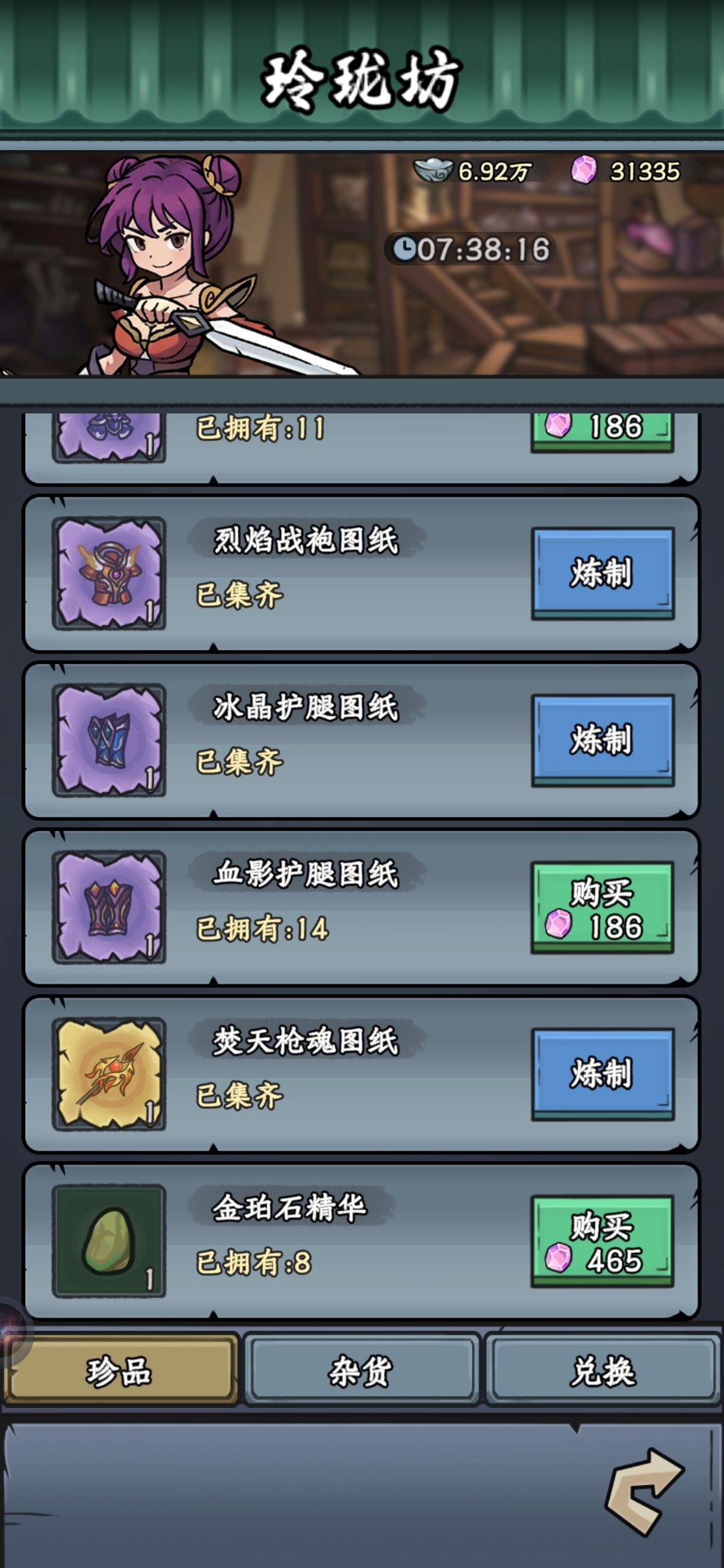Tap 炼制 for 焚天枪魂图纸
The image size is (724, 1568).
(x=603, y=1074)
